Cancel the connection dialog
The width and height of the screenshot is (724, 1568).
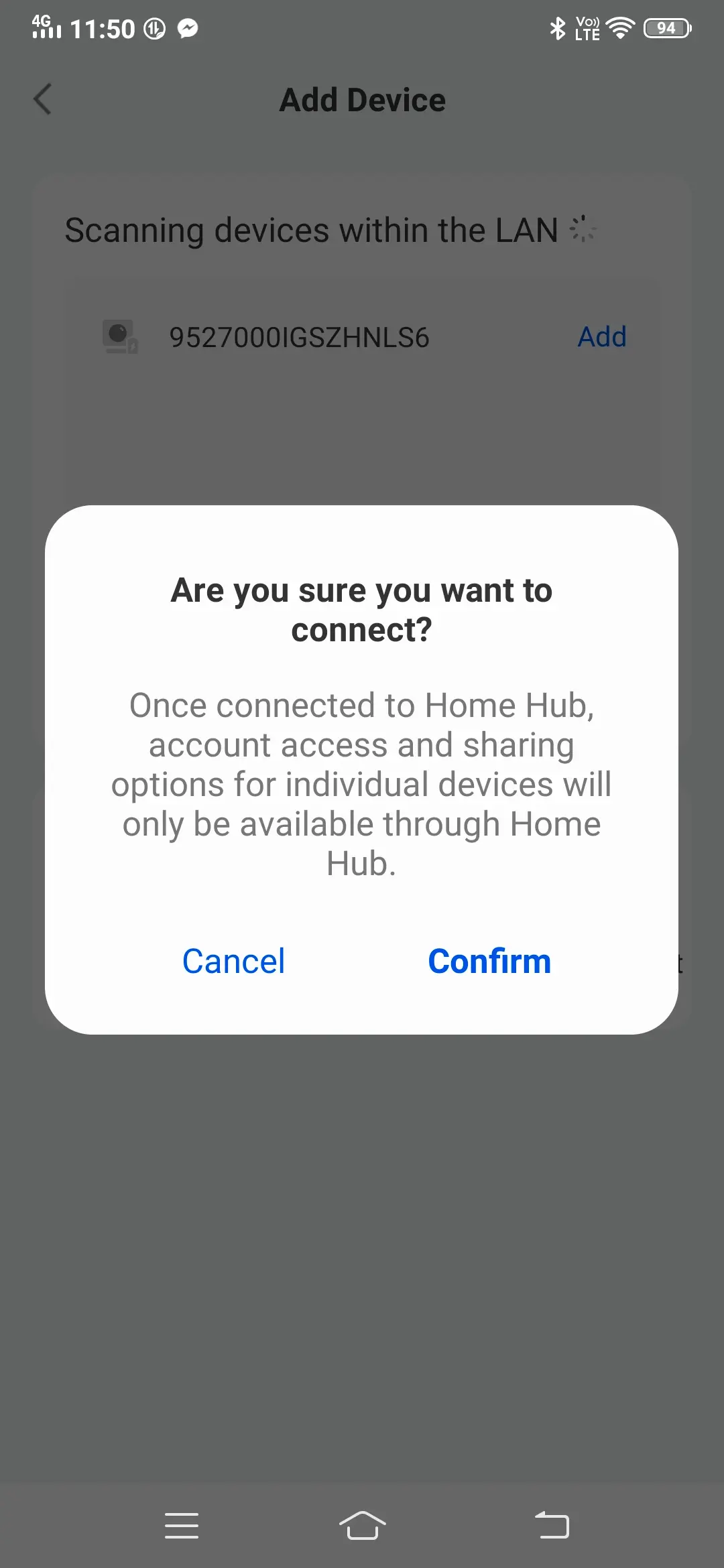233,961
